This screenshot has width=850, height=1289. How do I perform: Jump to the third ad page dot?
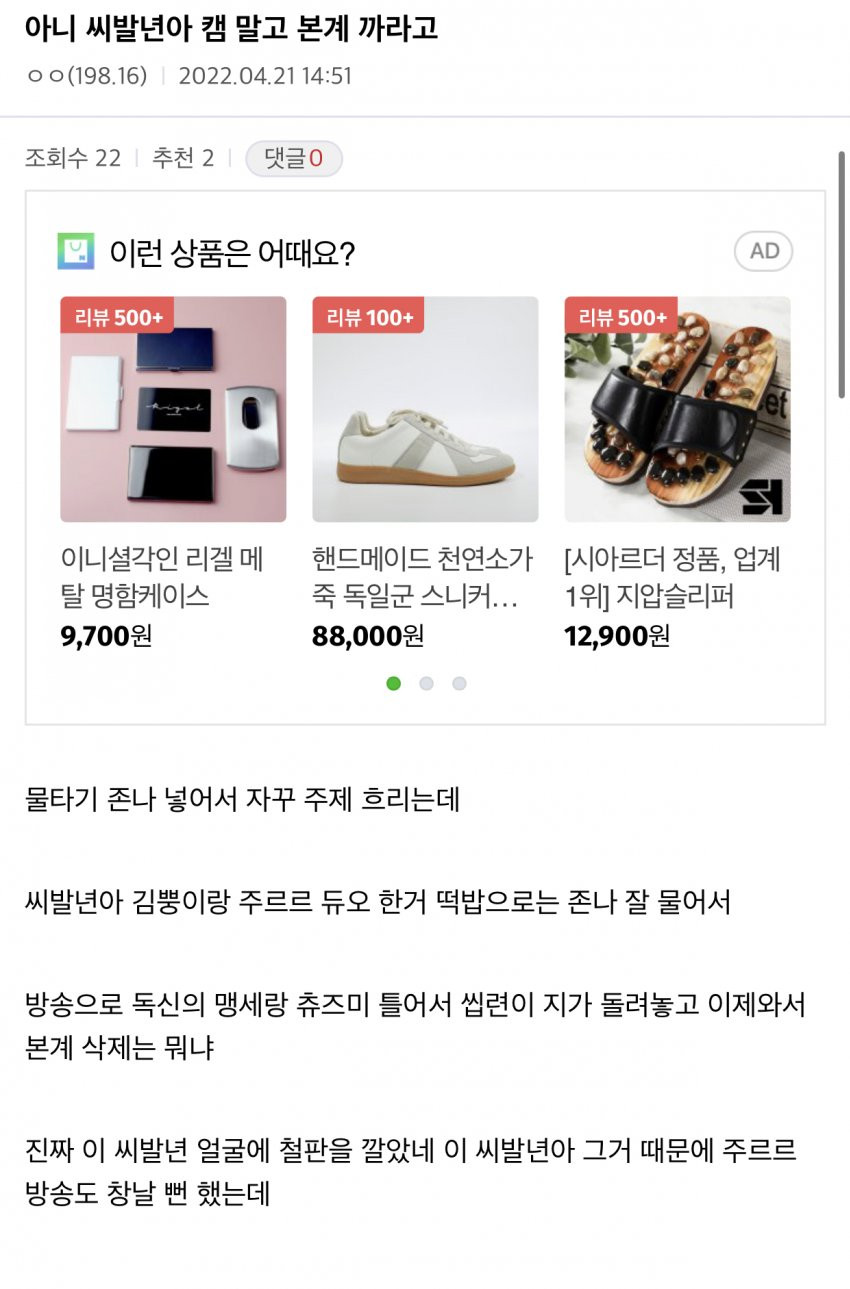459,684
